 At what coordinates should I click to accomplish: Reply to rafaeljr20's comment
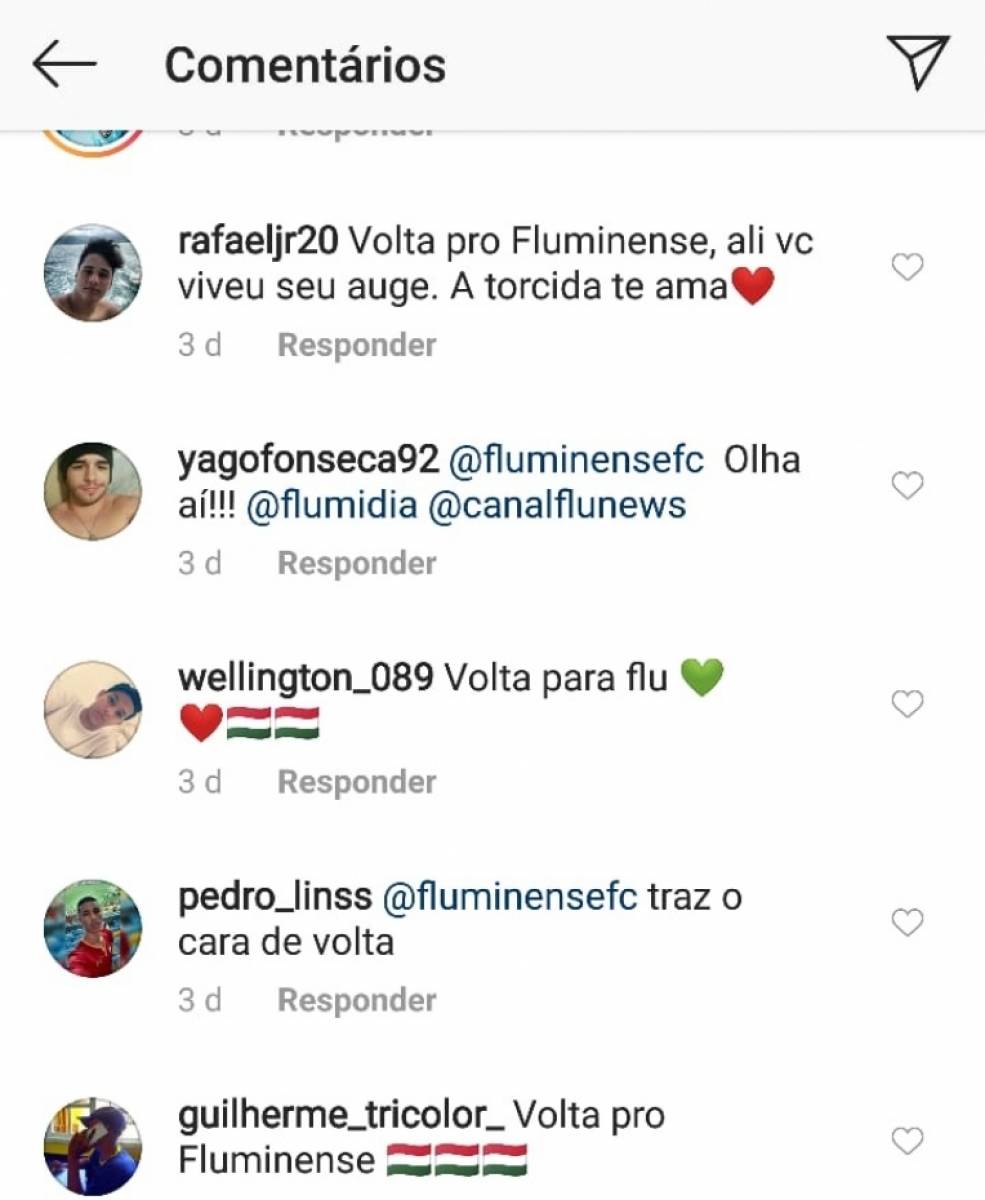click(x=356, y=345)
